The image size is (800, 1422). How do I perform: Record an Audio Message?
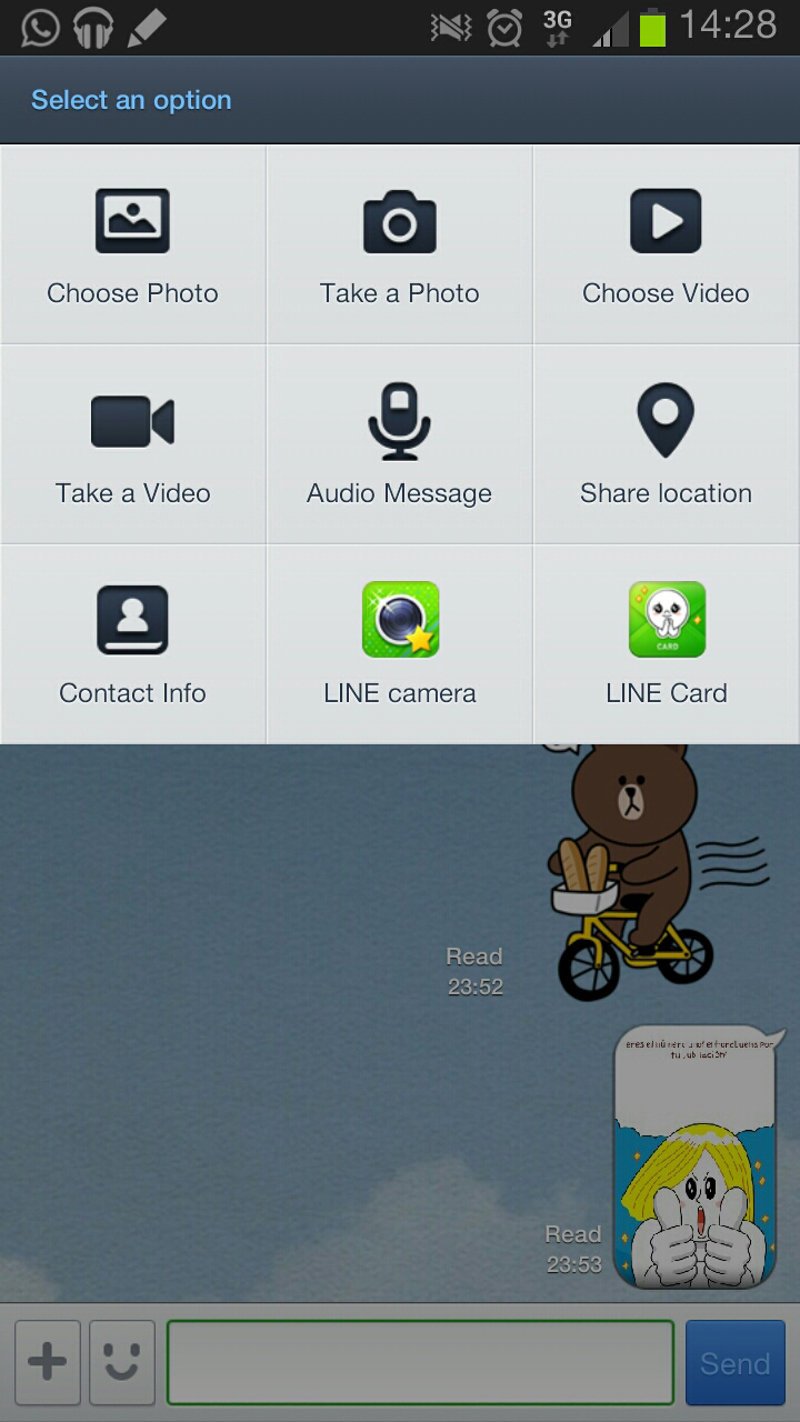(x=399, y=445)
